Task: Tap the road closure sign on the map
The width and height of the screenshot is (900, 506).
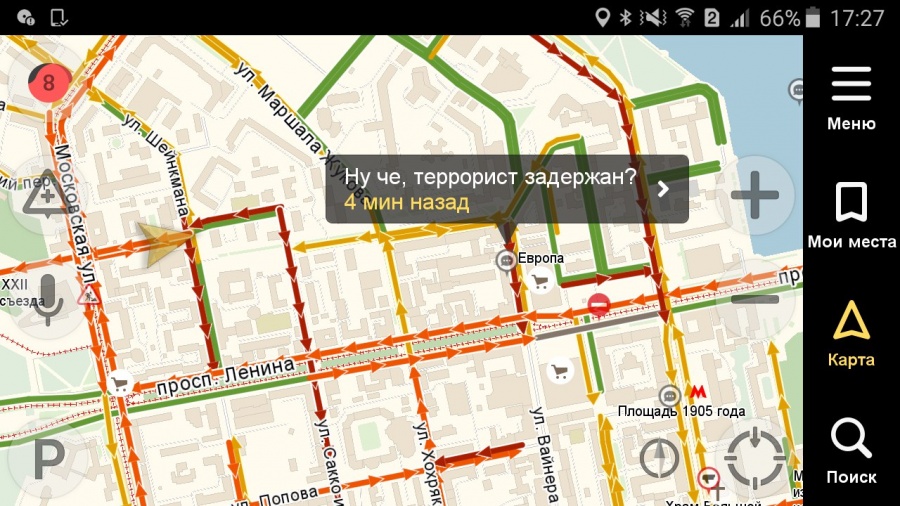Action: coord(599,303)
